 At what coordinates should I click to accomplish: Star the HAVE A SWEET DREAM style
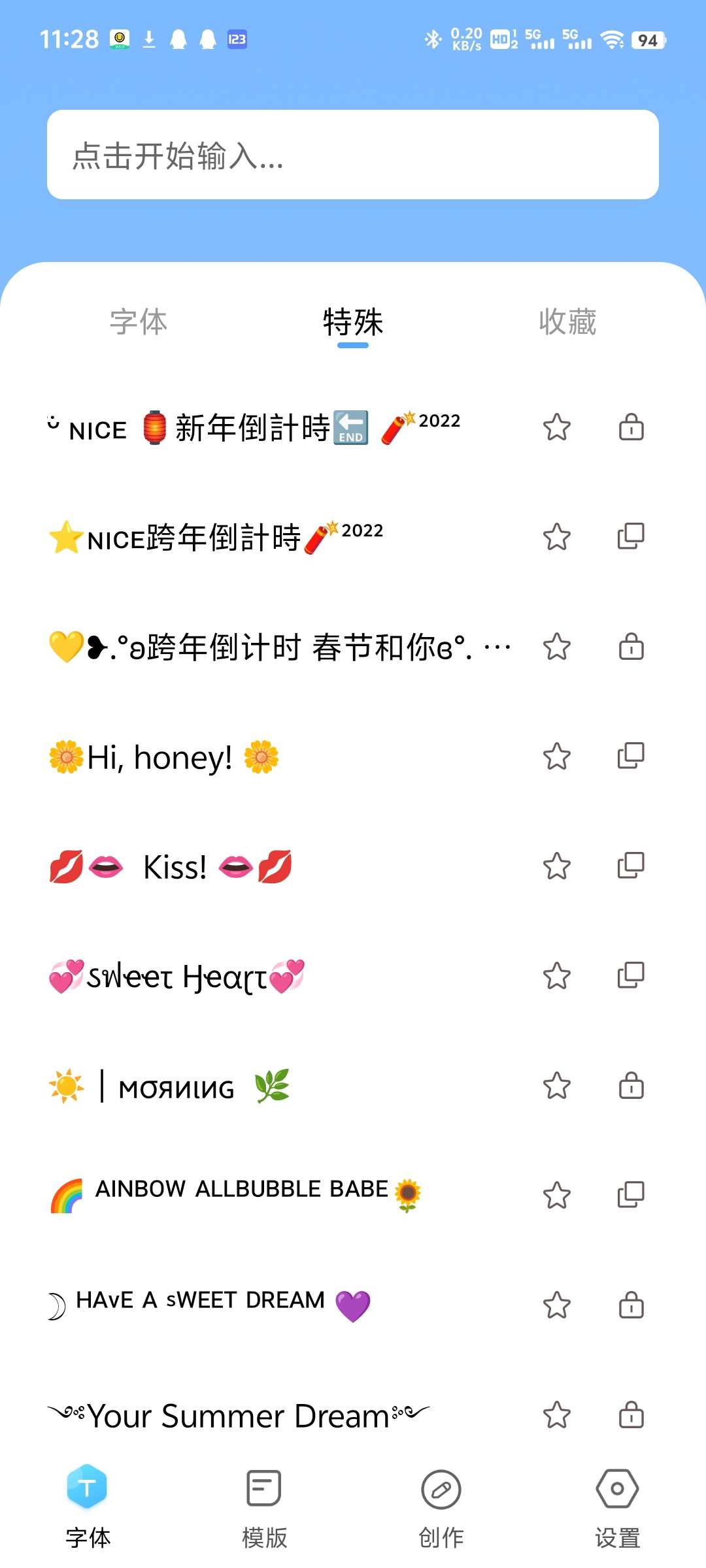pos(557,1306)
